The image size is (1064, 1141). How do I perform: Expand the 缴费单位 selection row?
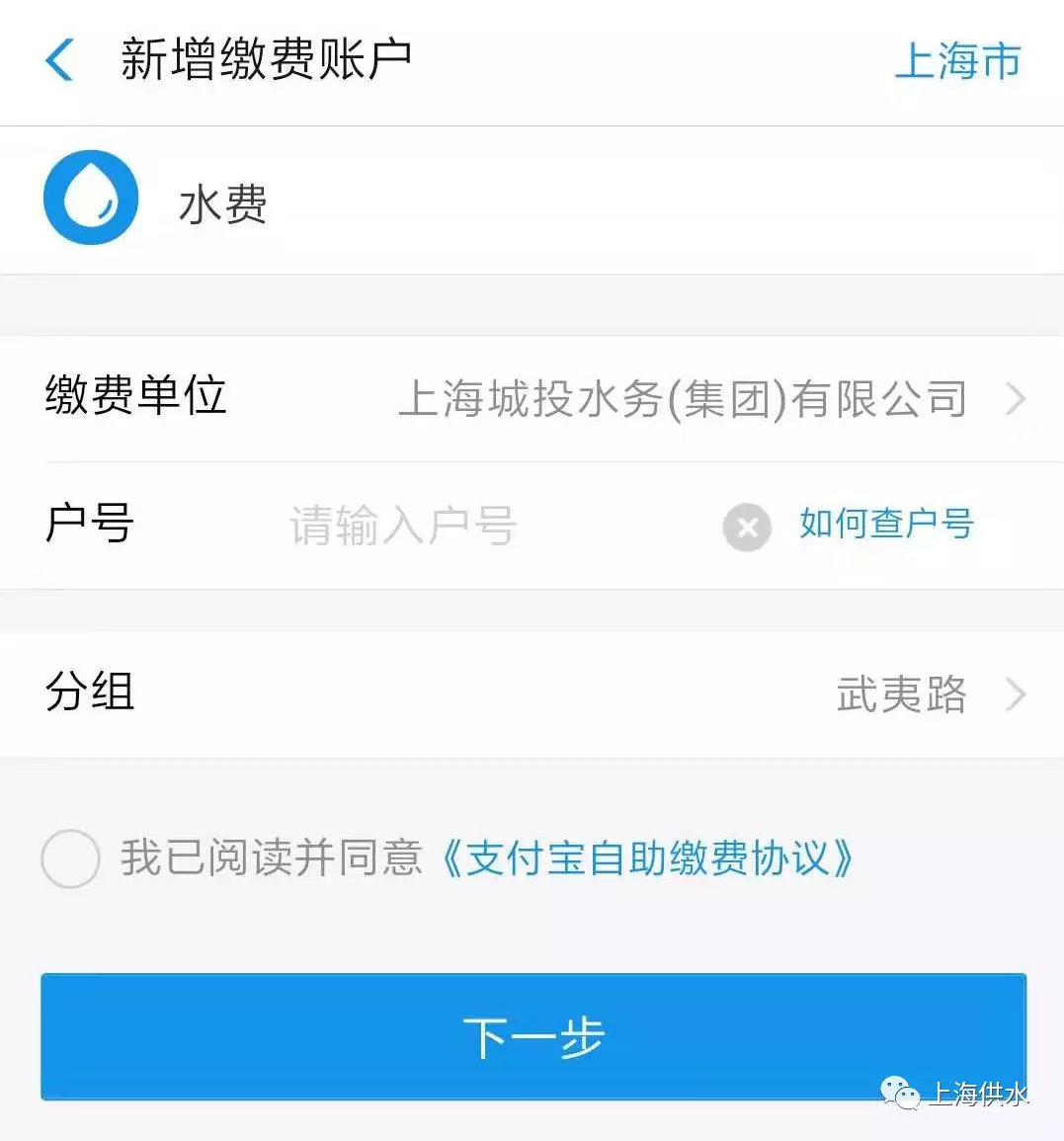533,398
